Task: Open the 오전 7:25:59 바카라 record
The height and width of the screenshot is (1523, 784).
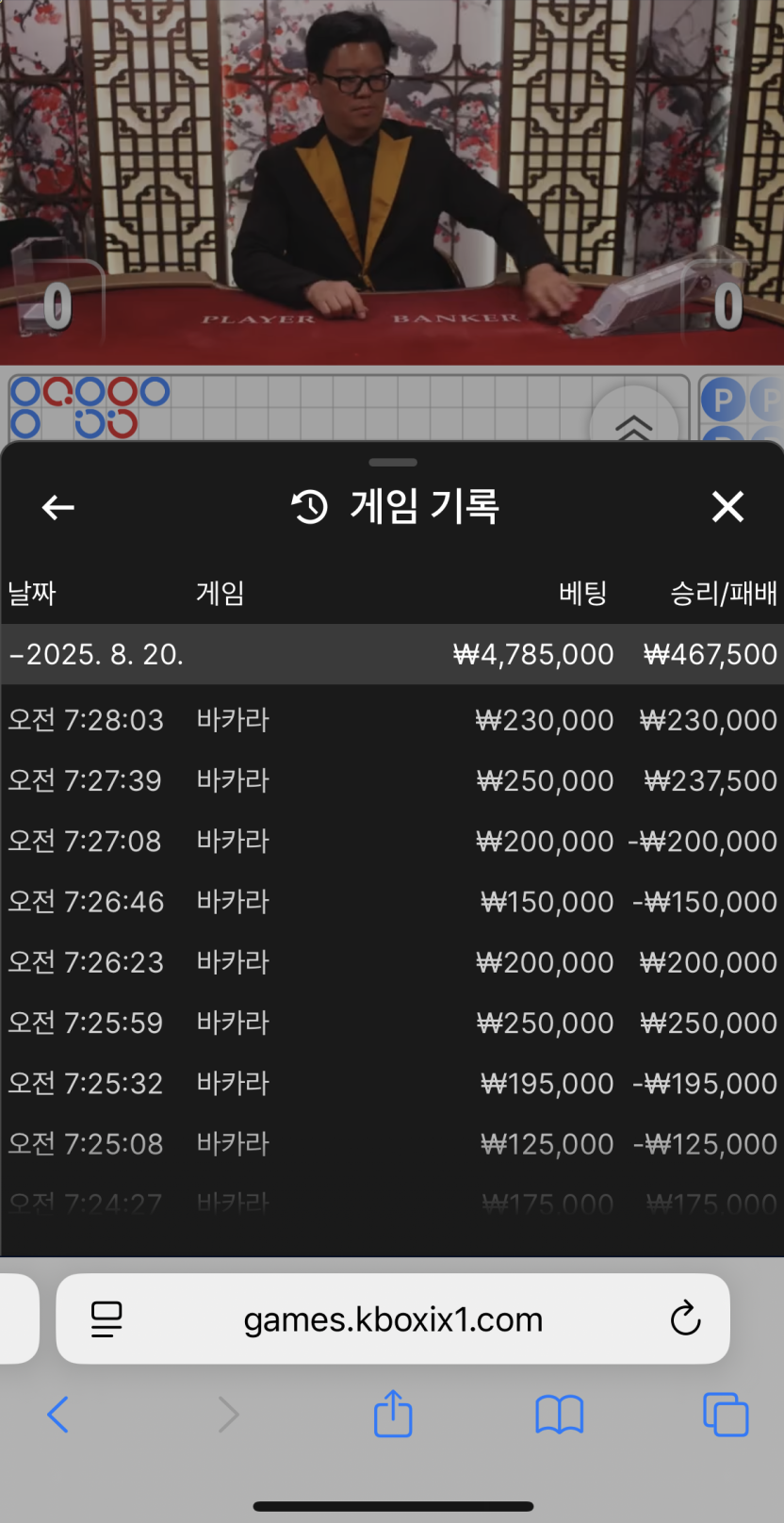Action: click(392, 1023)
